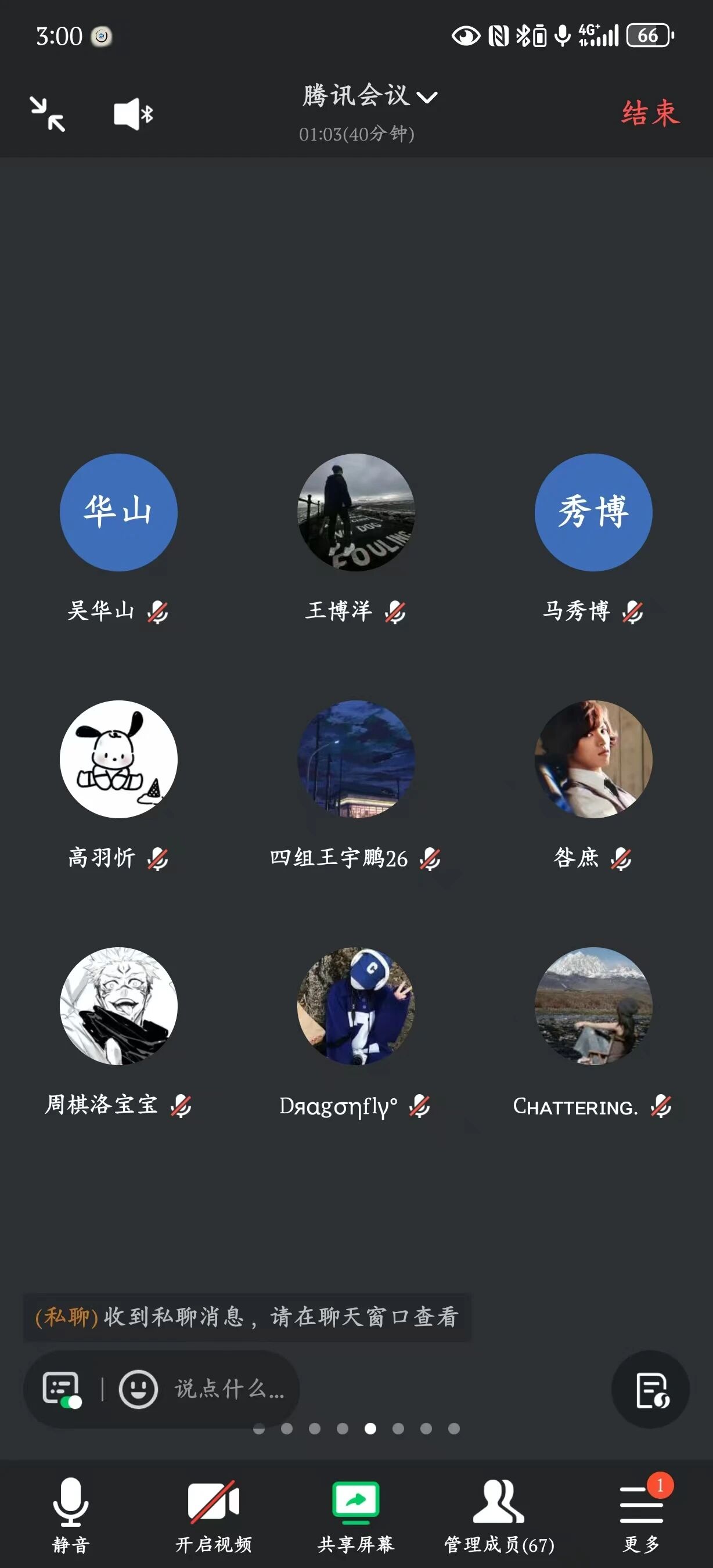
Task: Select participant 四组王宇鹏26
Action: click(x=356, y=759)
